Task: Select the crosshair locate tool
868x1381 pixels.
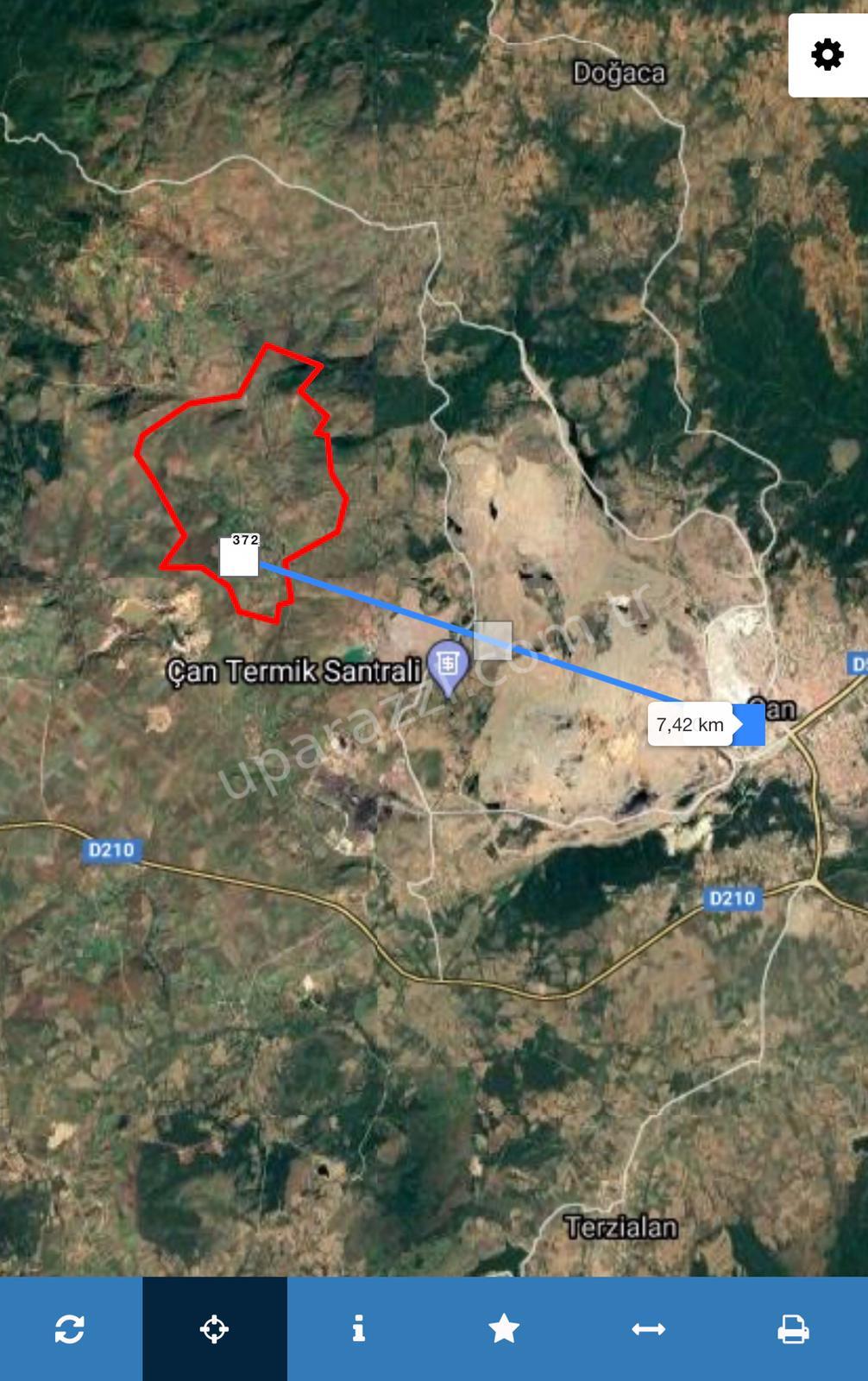Action: 214,1328
